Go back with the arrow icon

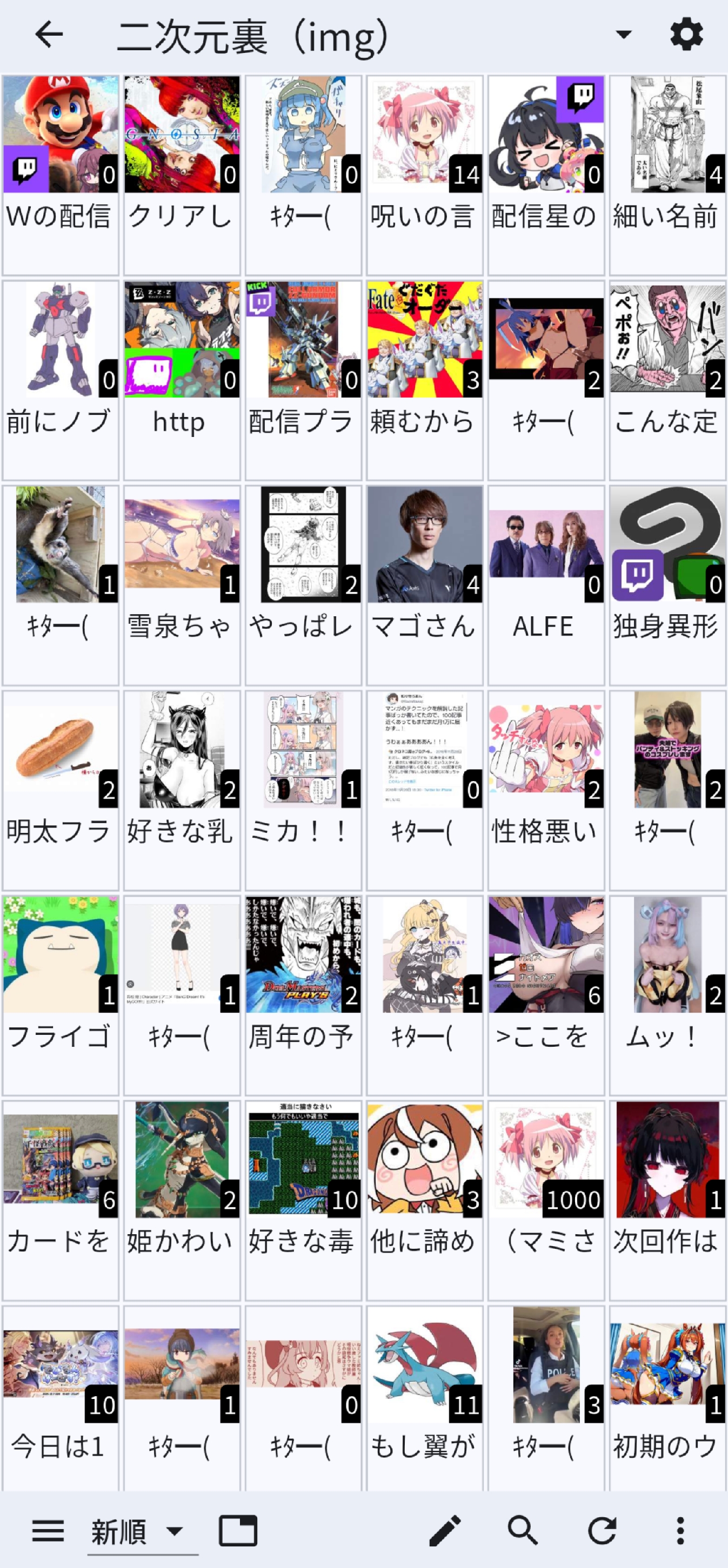49,35
